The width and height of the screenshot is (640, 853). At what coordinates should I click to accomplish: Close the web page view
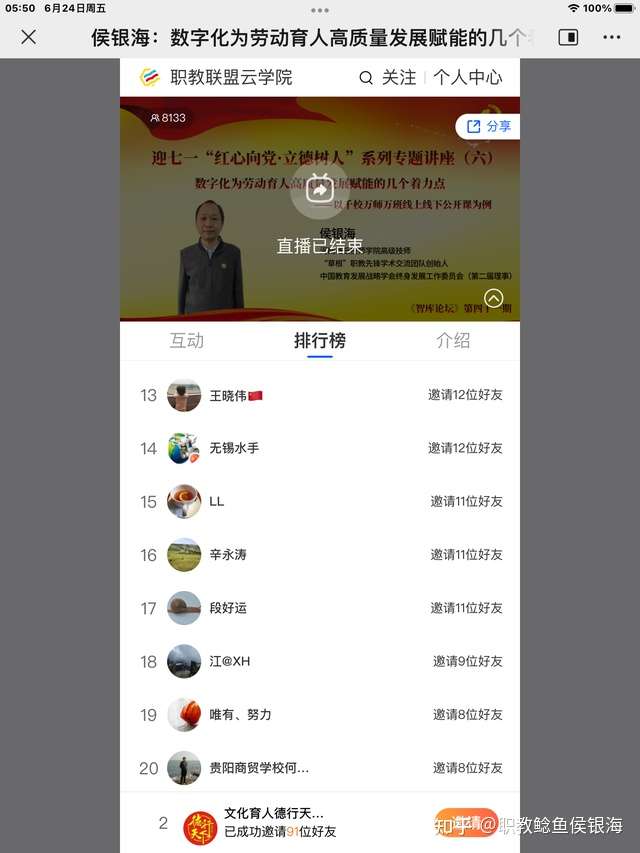point(28,37)
